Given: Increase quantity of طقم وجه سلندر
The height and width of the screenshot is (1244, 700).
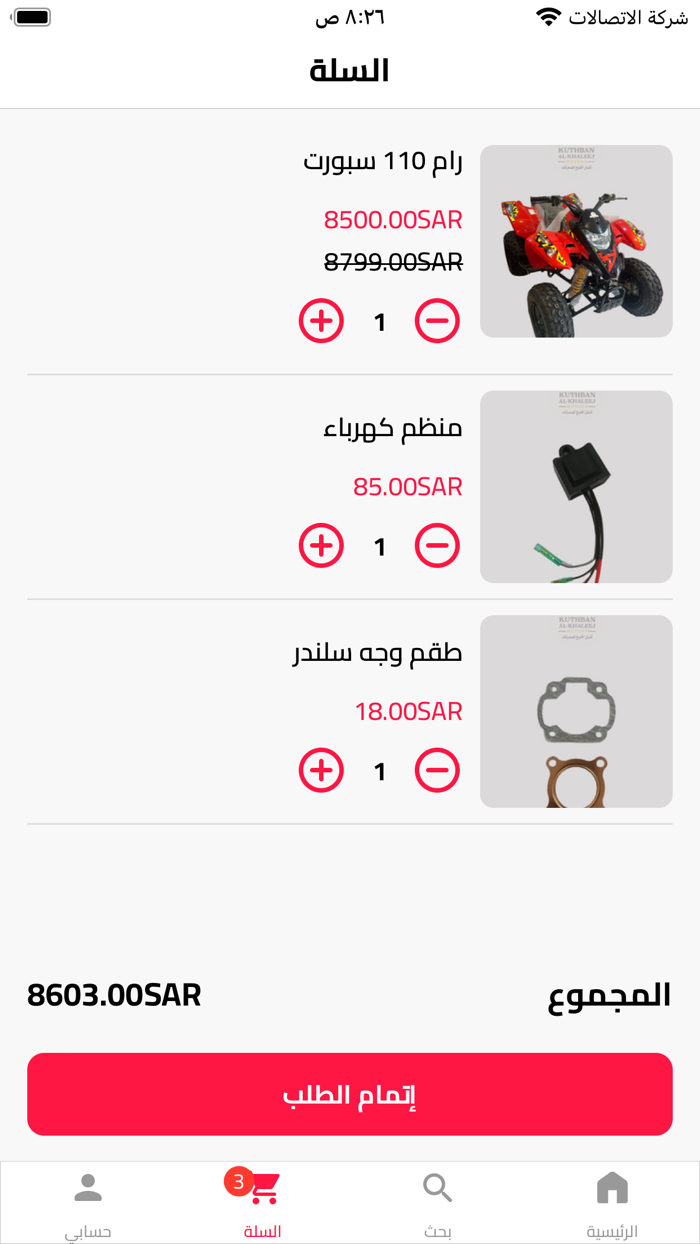Looking at the screenshot, I should 321,770.
